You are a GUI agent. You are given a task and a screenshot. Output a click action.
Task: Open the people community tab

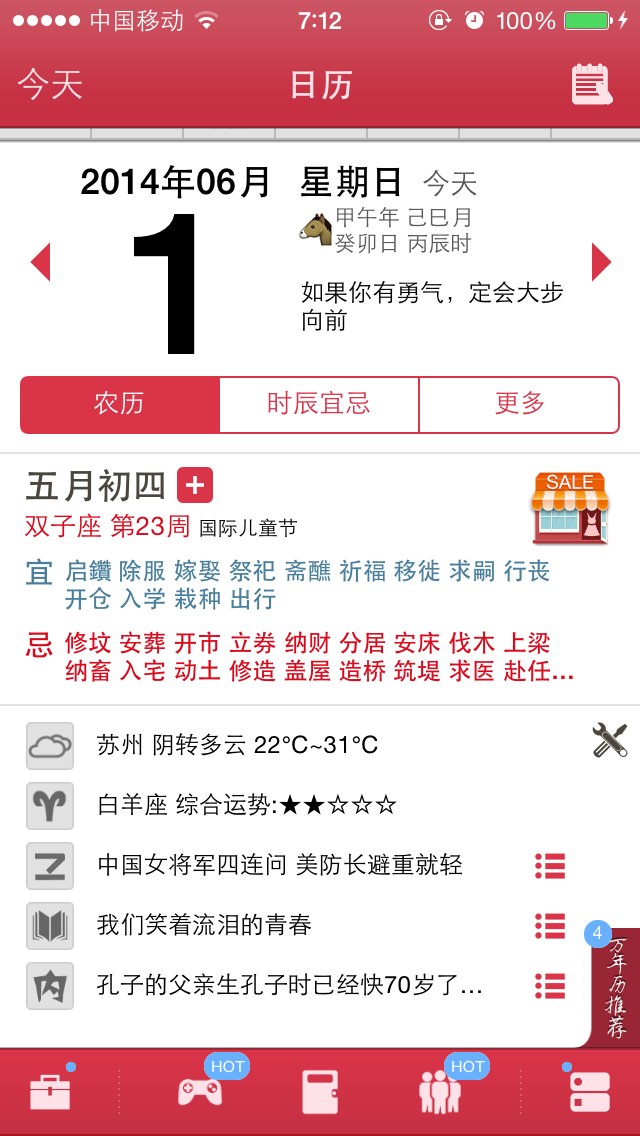(439, 1092)
